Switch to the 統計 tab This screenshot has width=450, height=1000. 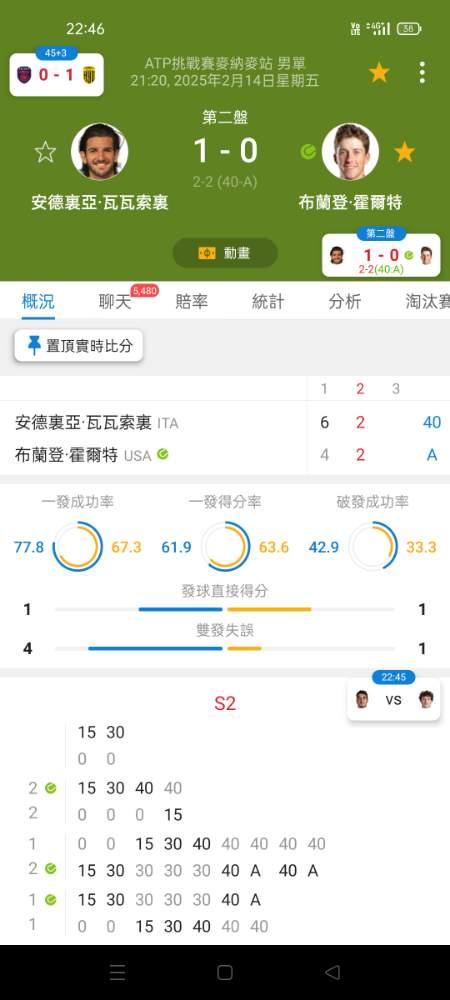[x=268, y=301]
